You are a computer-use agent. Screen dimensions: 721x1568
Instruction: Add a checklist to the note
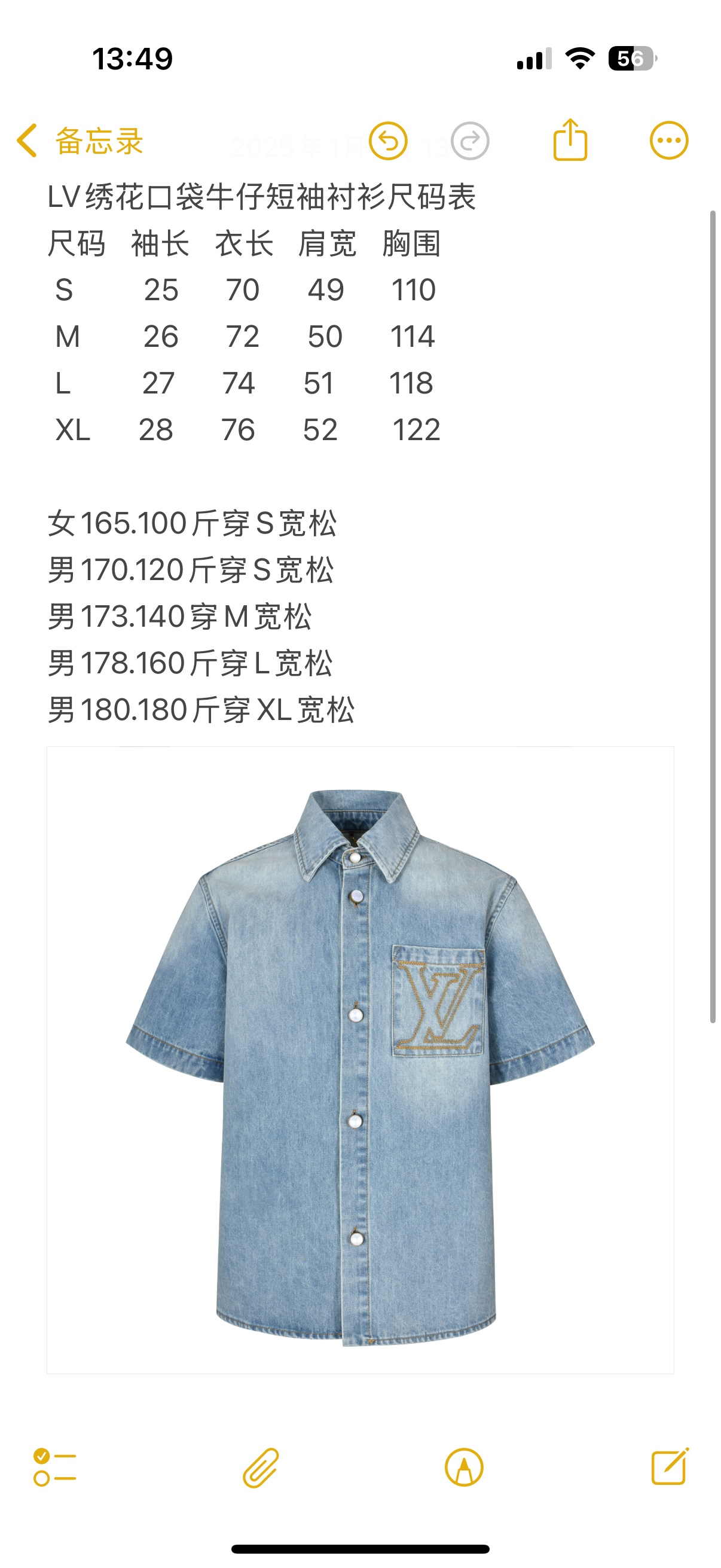55,1467
